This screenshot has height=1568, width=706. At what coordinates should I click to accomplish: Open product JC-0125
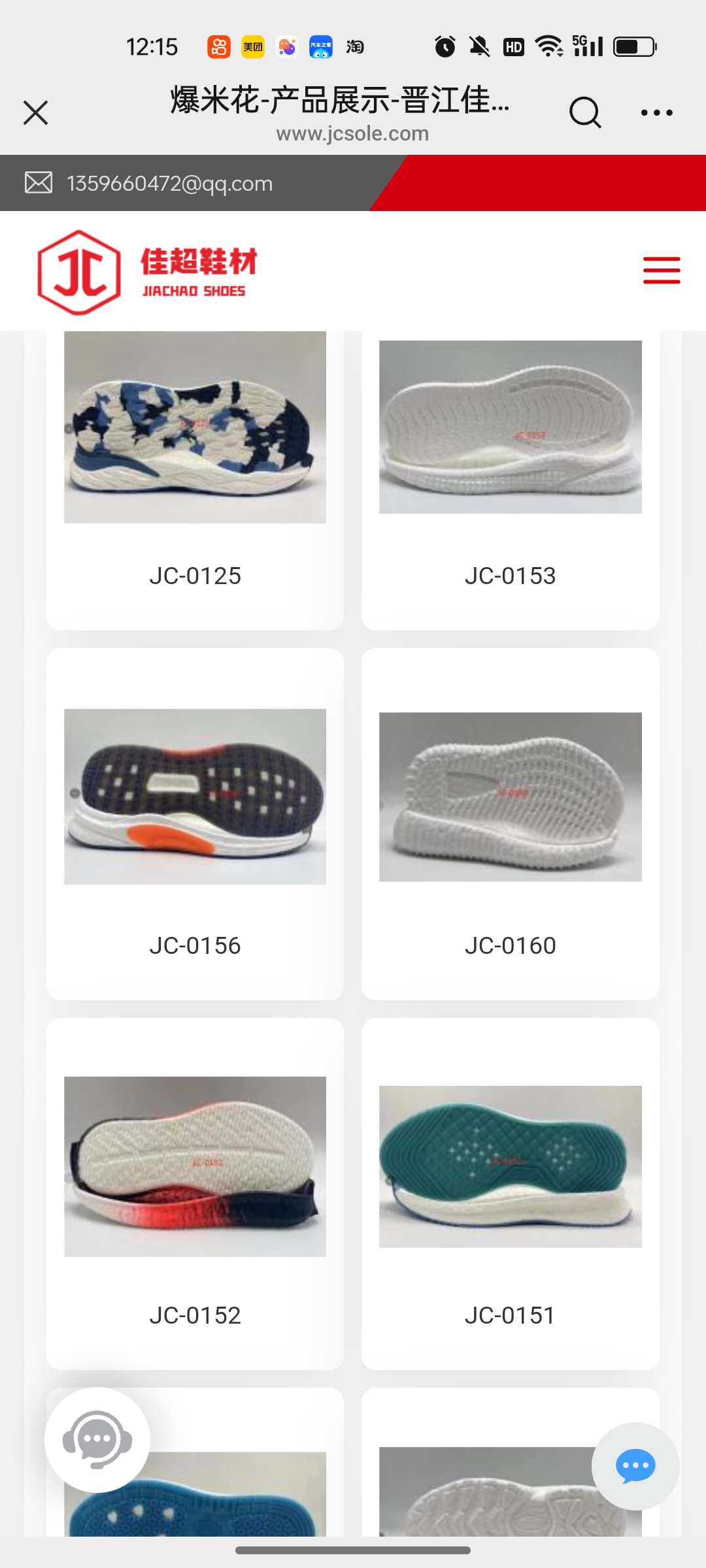point(195,457)
